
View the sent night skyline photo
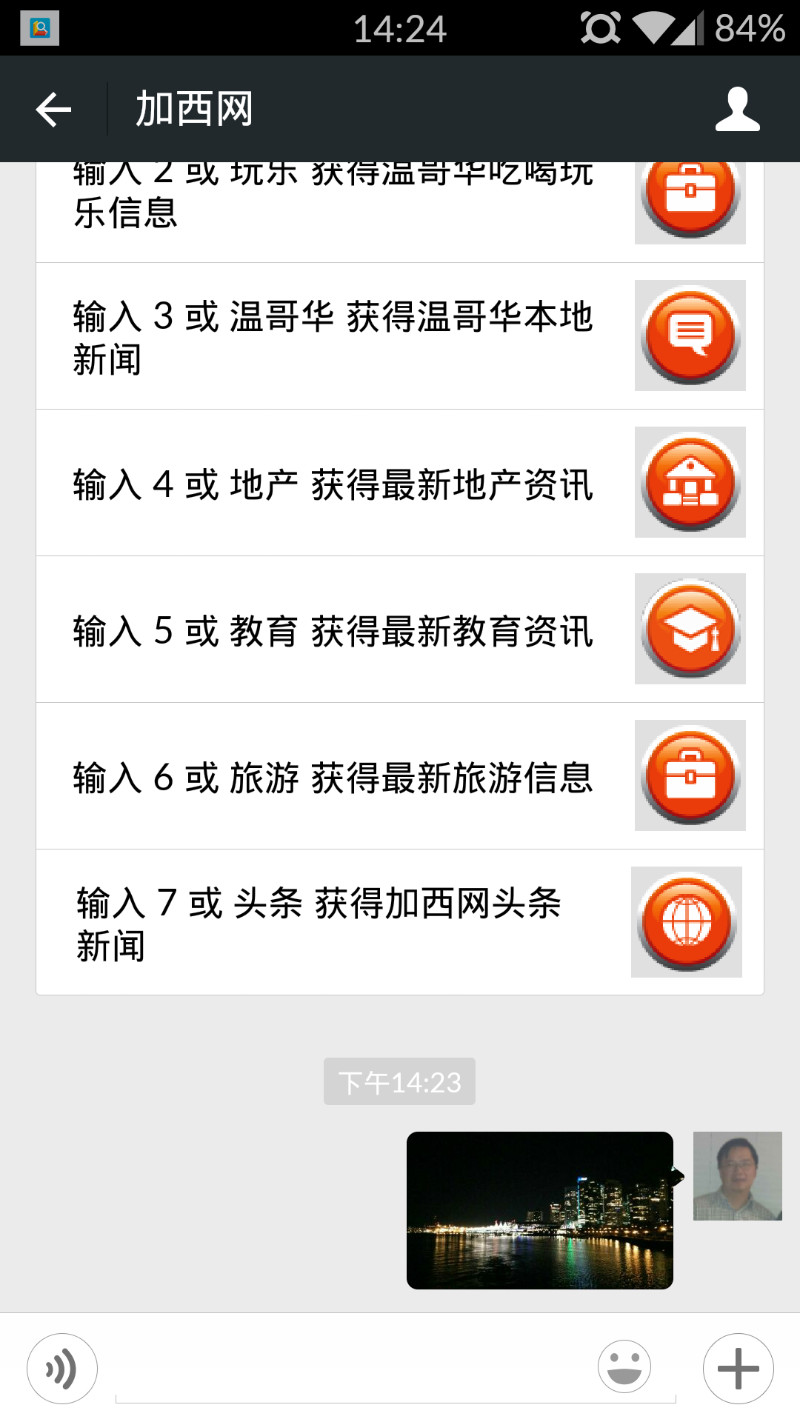point(540,1210)
